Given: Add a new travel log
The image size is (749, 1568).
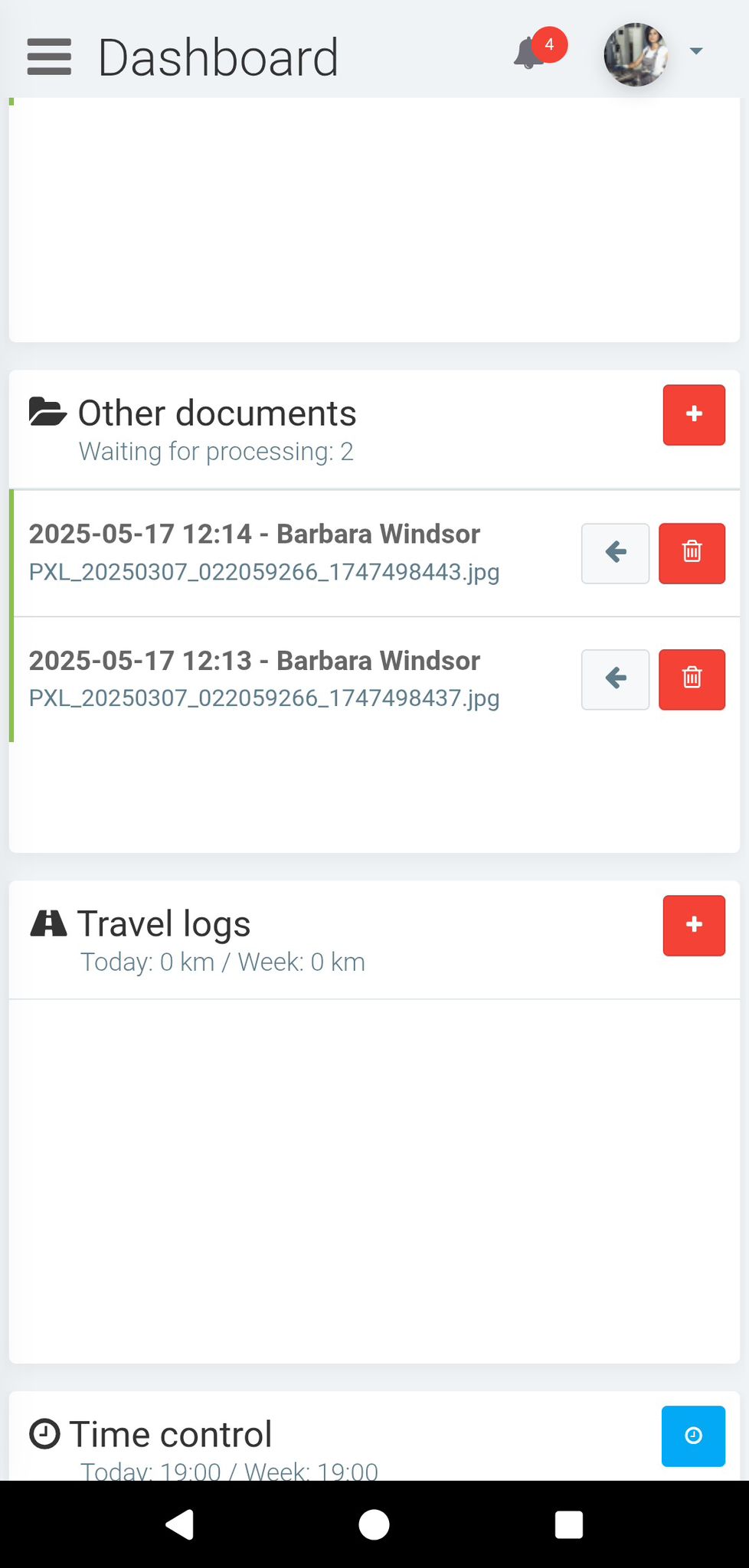Looking at the screenshot, I should tap(693, 925).
